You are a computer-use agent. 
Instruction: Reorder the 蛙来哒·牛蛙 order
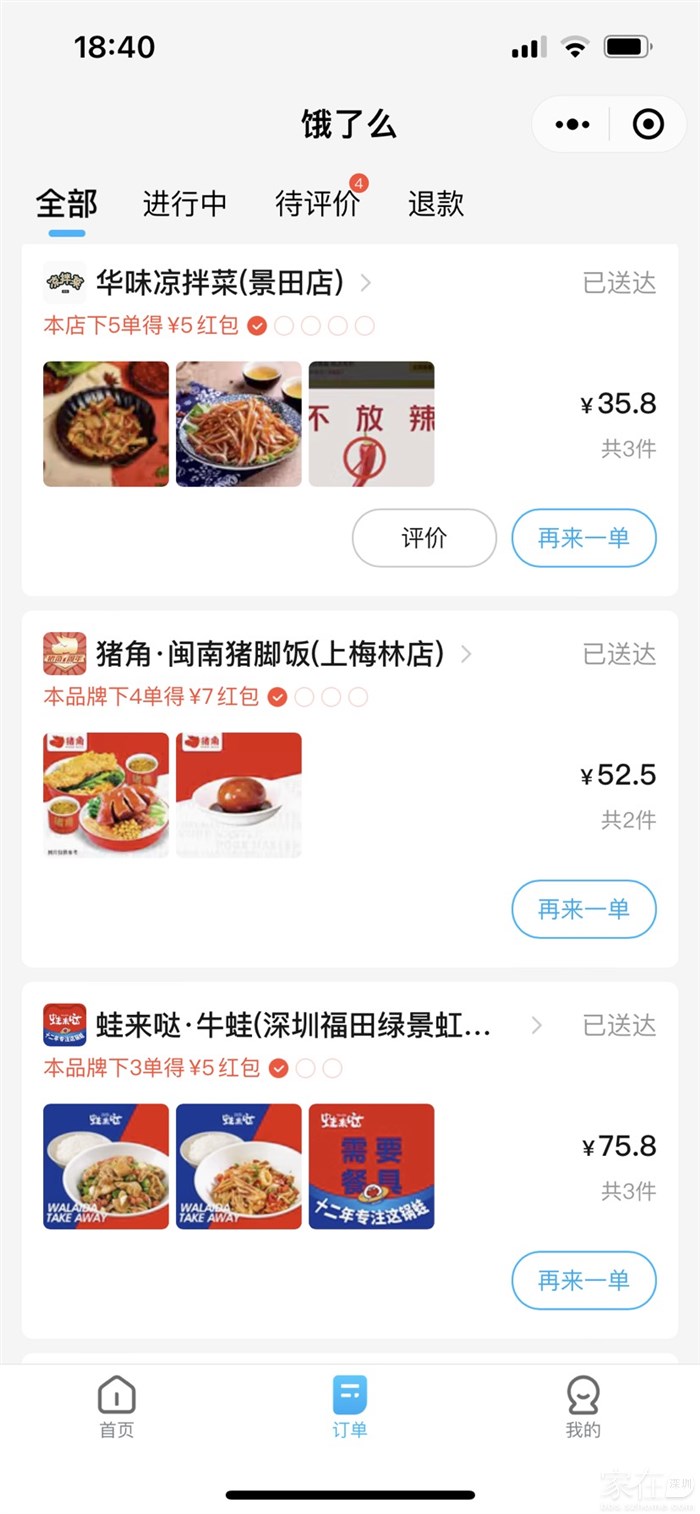584,1280
